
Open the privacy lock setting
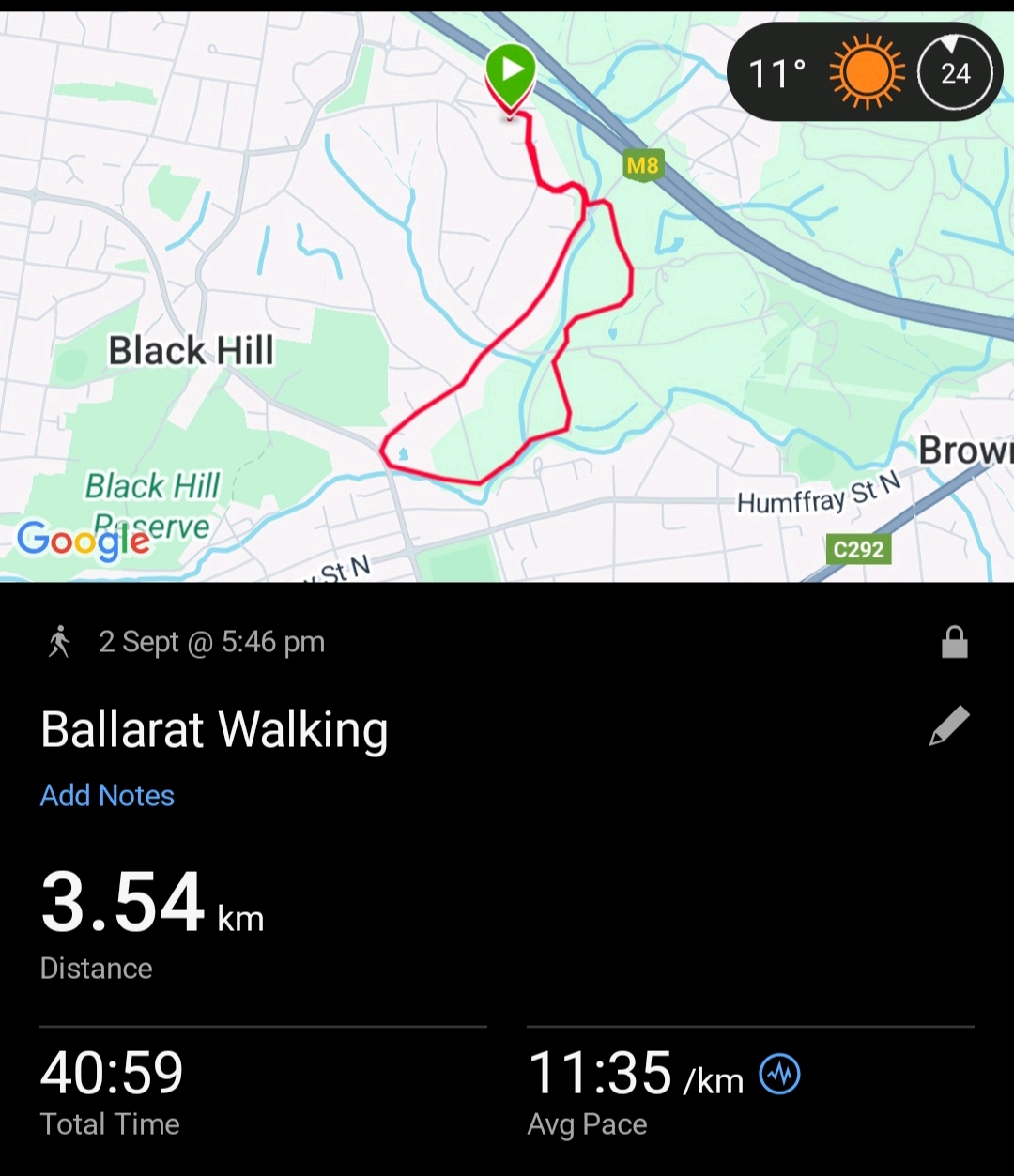[954, 643]
